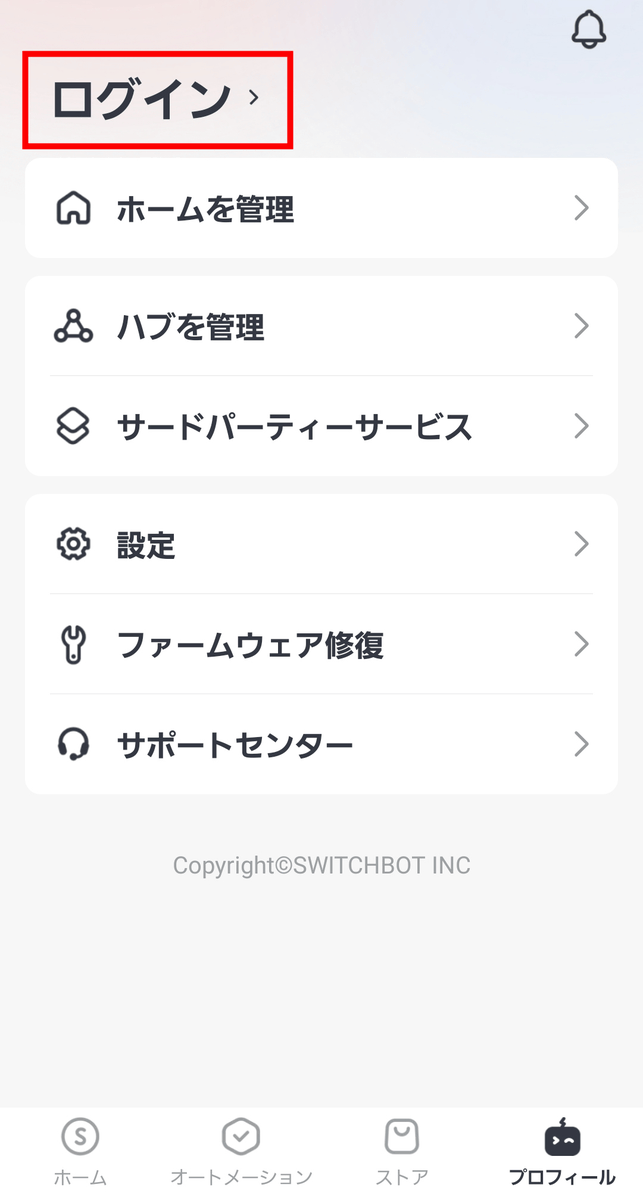Switch to the ホーム tab

(x=80, y=1151)
